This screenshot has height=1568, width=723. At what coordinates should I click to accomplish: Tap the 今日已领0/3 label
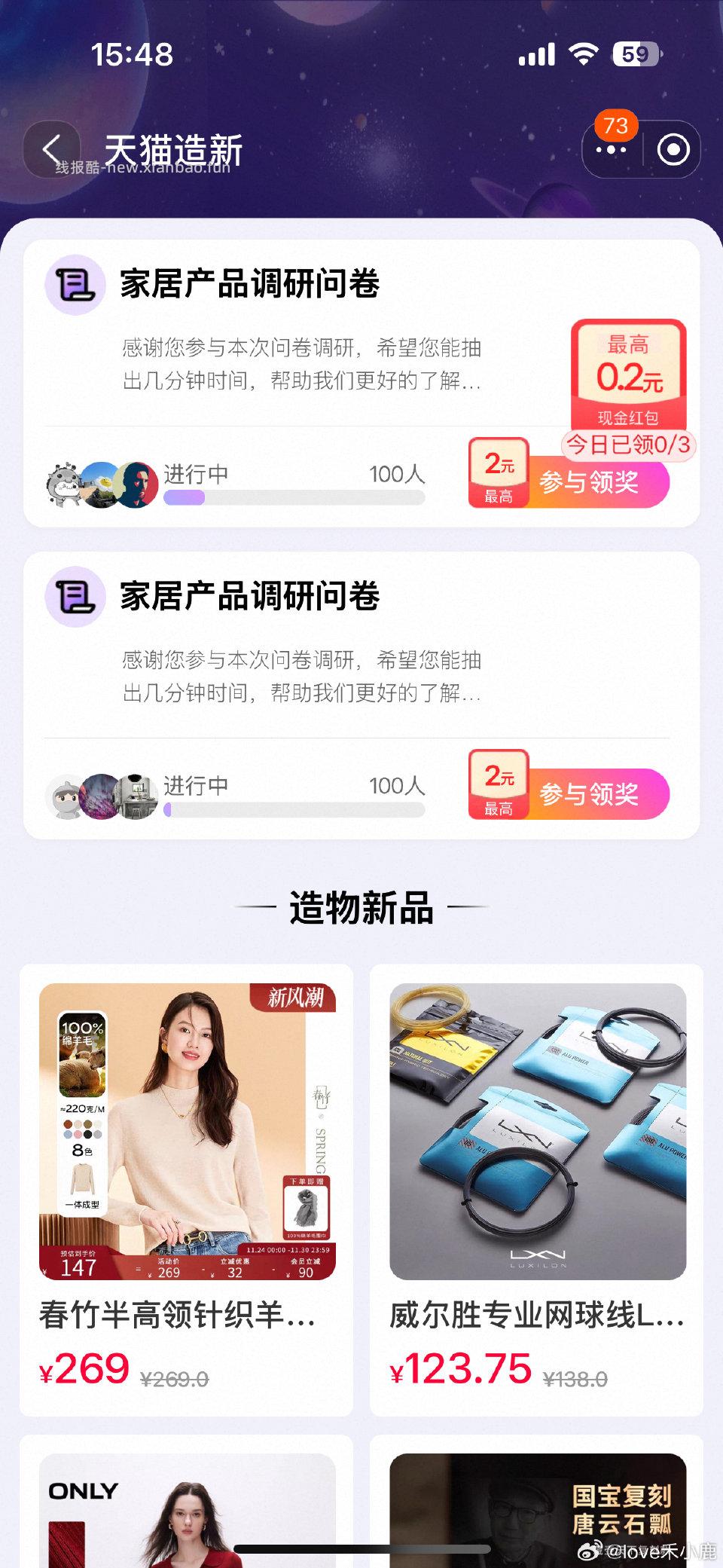pos(629,446)
